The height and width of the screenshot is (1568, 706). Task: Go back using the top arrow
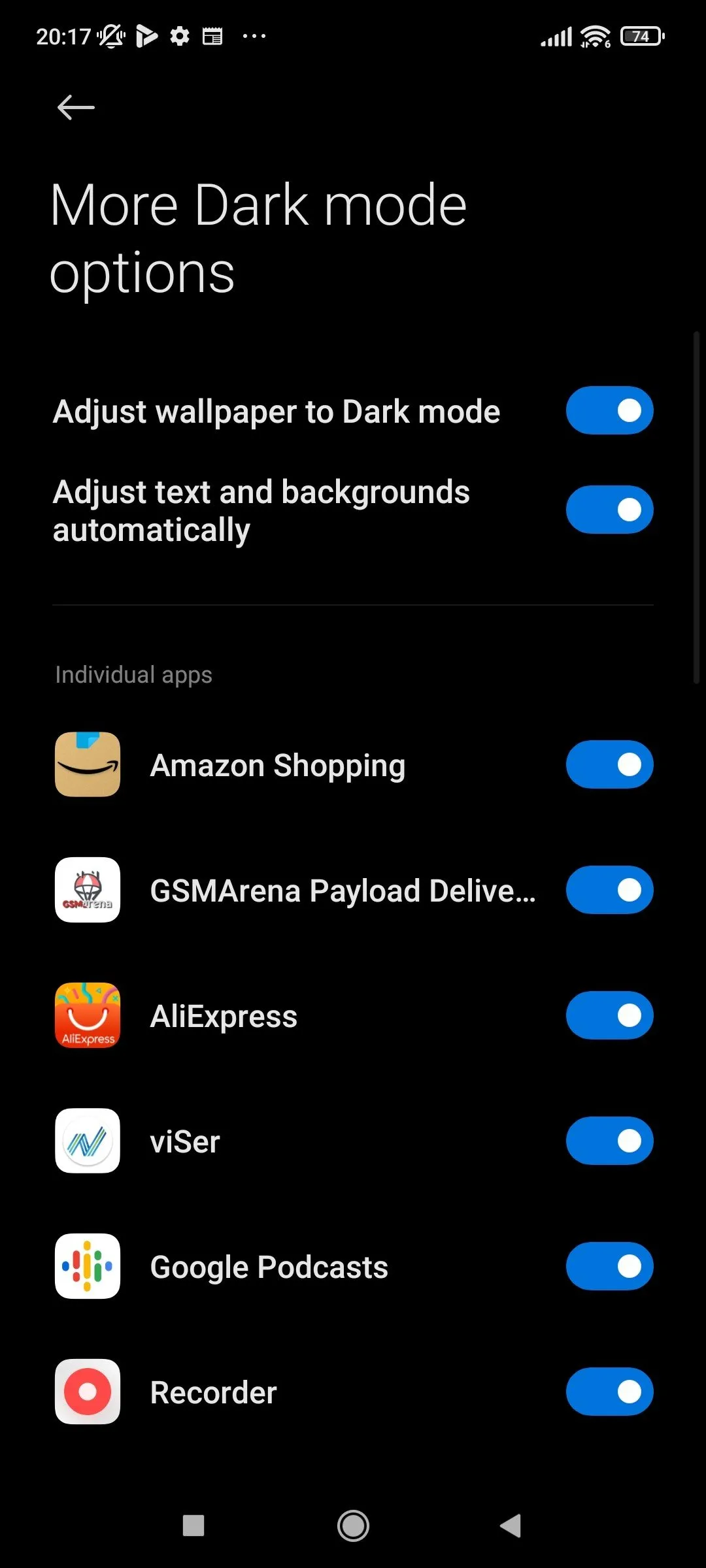[x=76, y=108]
